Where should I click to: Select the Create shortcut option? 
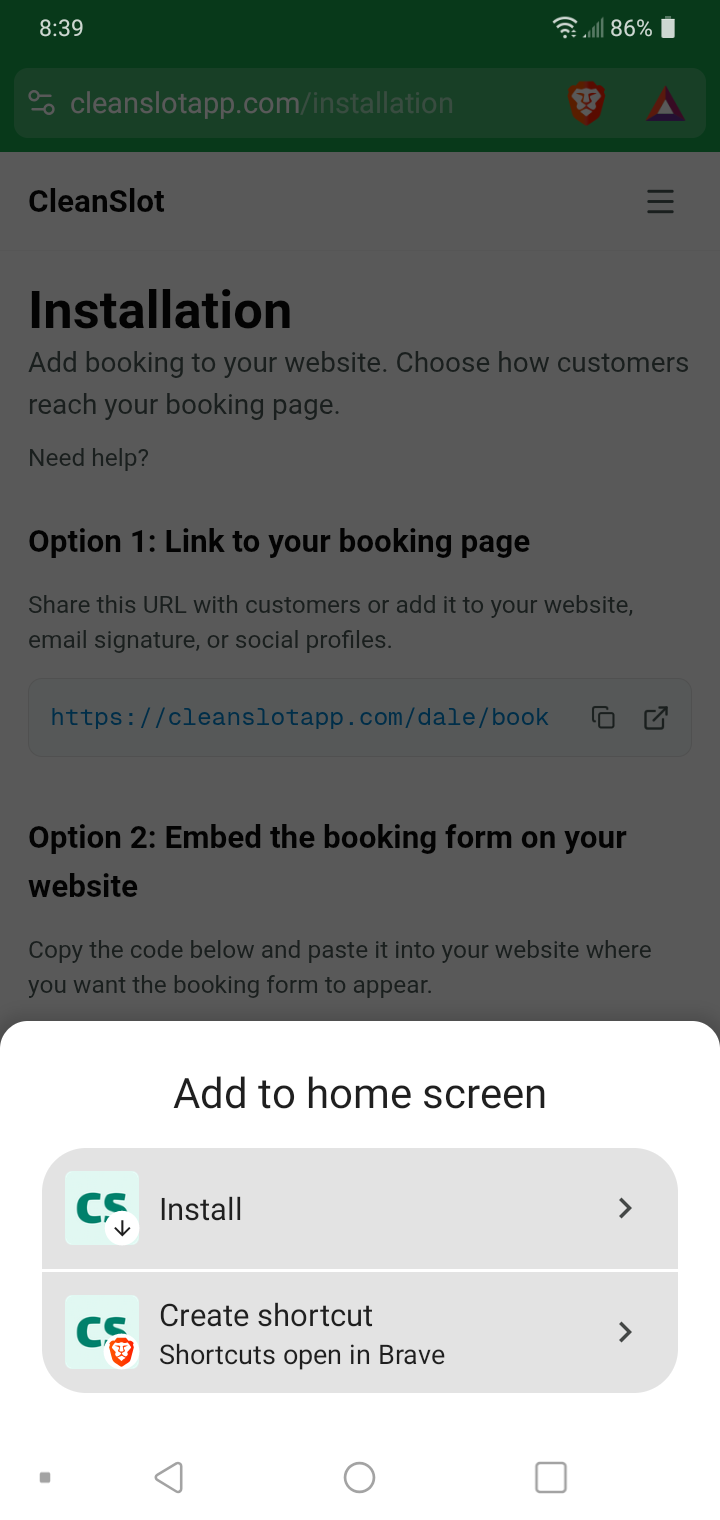pyautogui.click(x=360, y=1332)
